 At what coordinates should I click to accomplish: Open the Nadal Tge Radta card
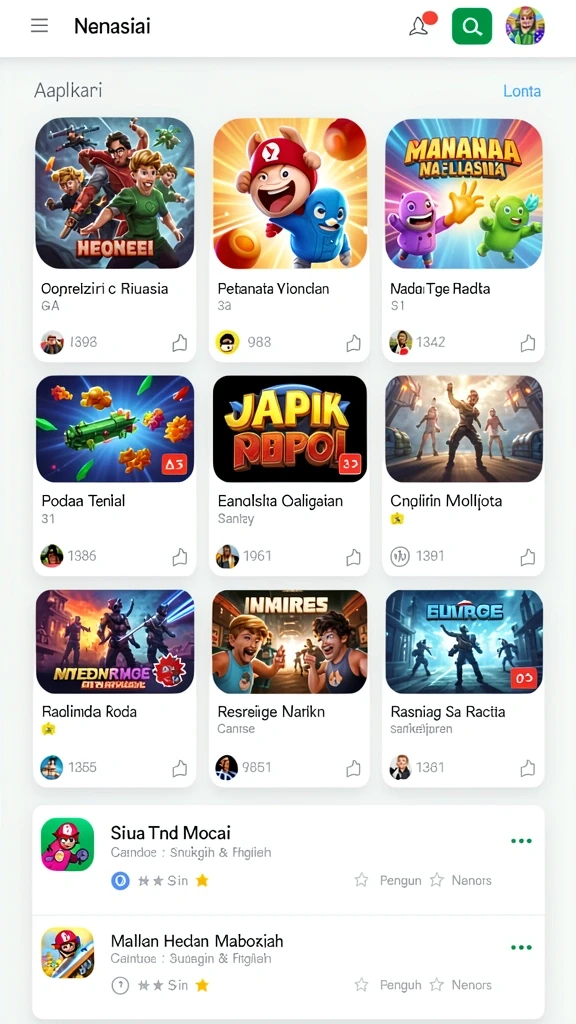[463, 239]
